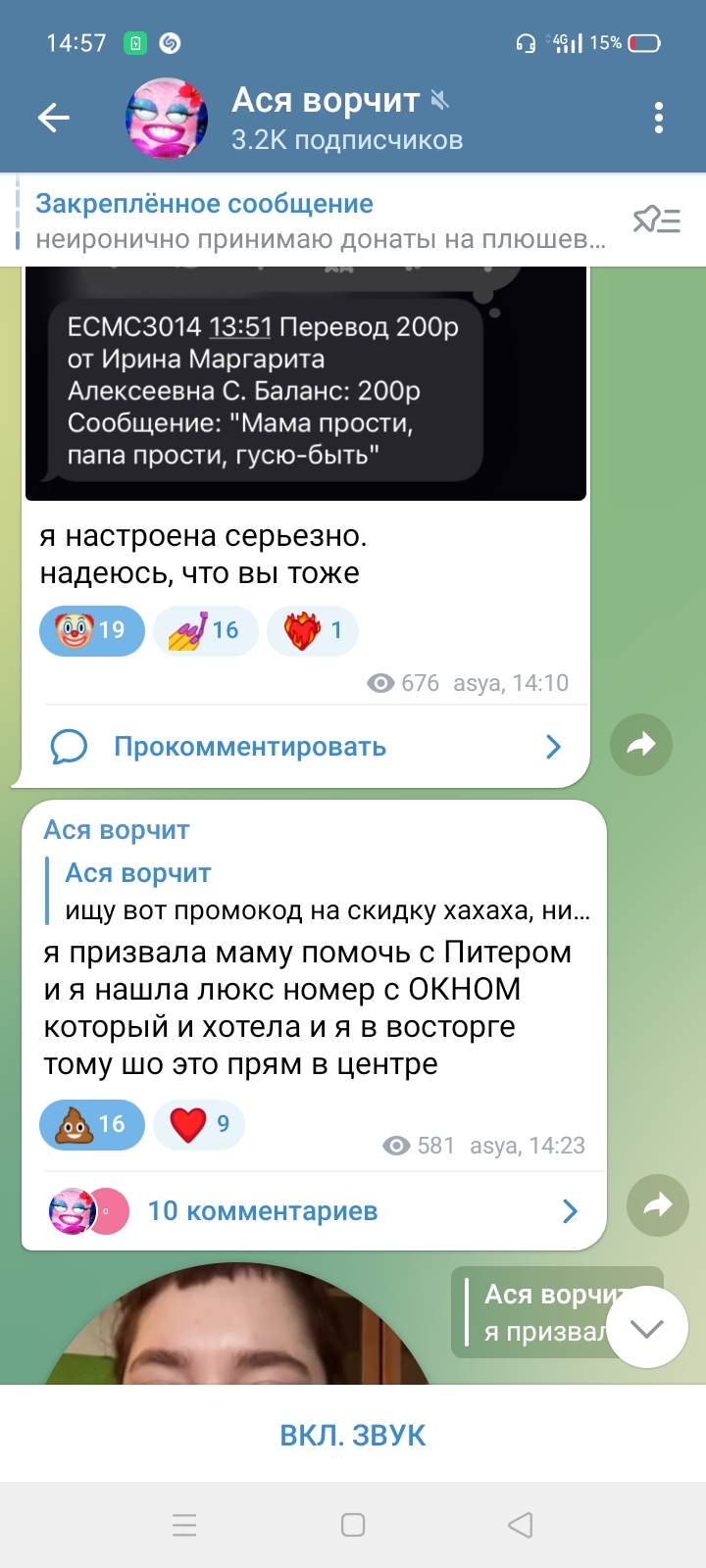The height and width of the screenshot is (1568, 706).
Task: Tap ВКЛ. ЗВУК to unmute channel
Action: click(x=353, y=1435)
